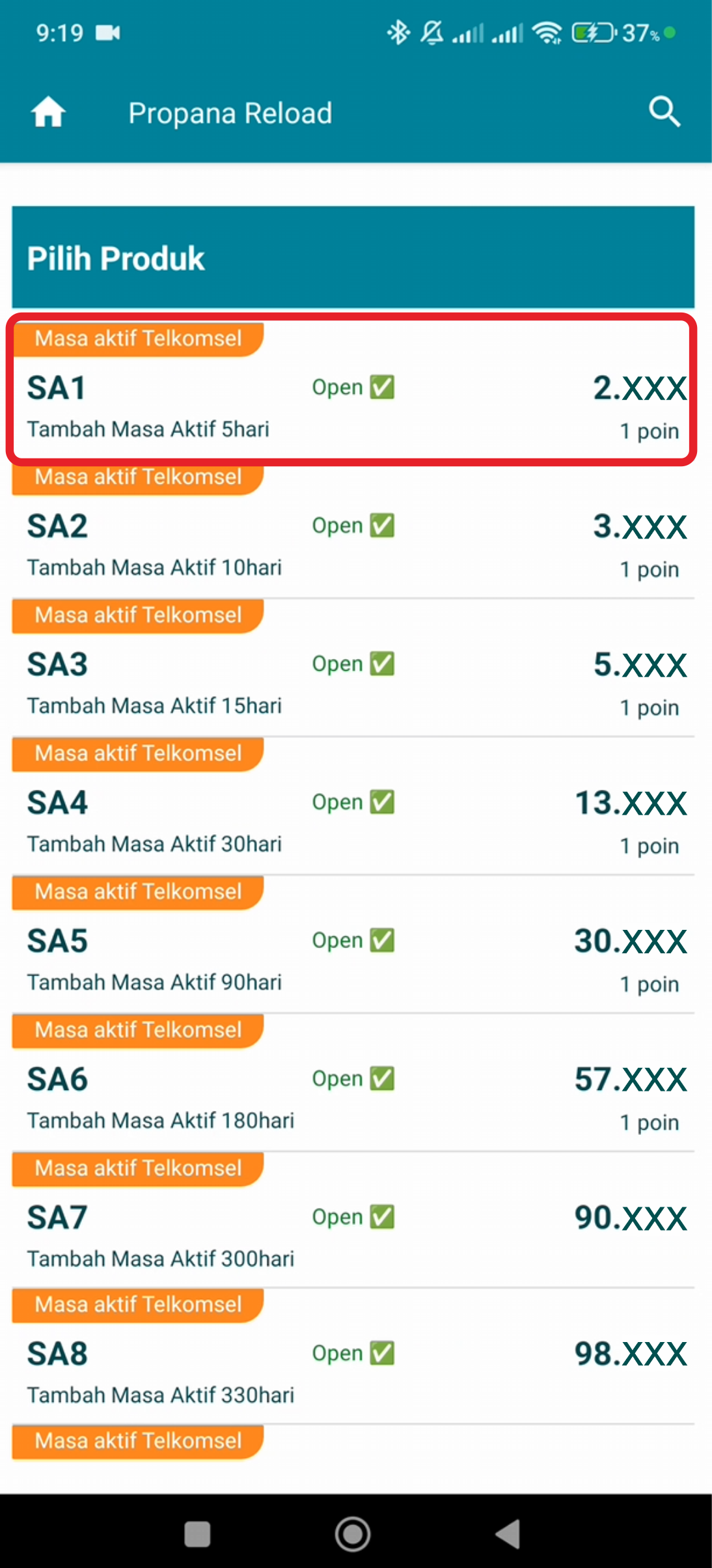712x1568 pixels.
Task: Select SA5 Tambah Masa Aktif 90hari
Action: click(x=353, y=944)
